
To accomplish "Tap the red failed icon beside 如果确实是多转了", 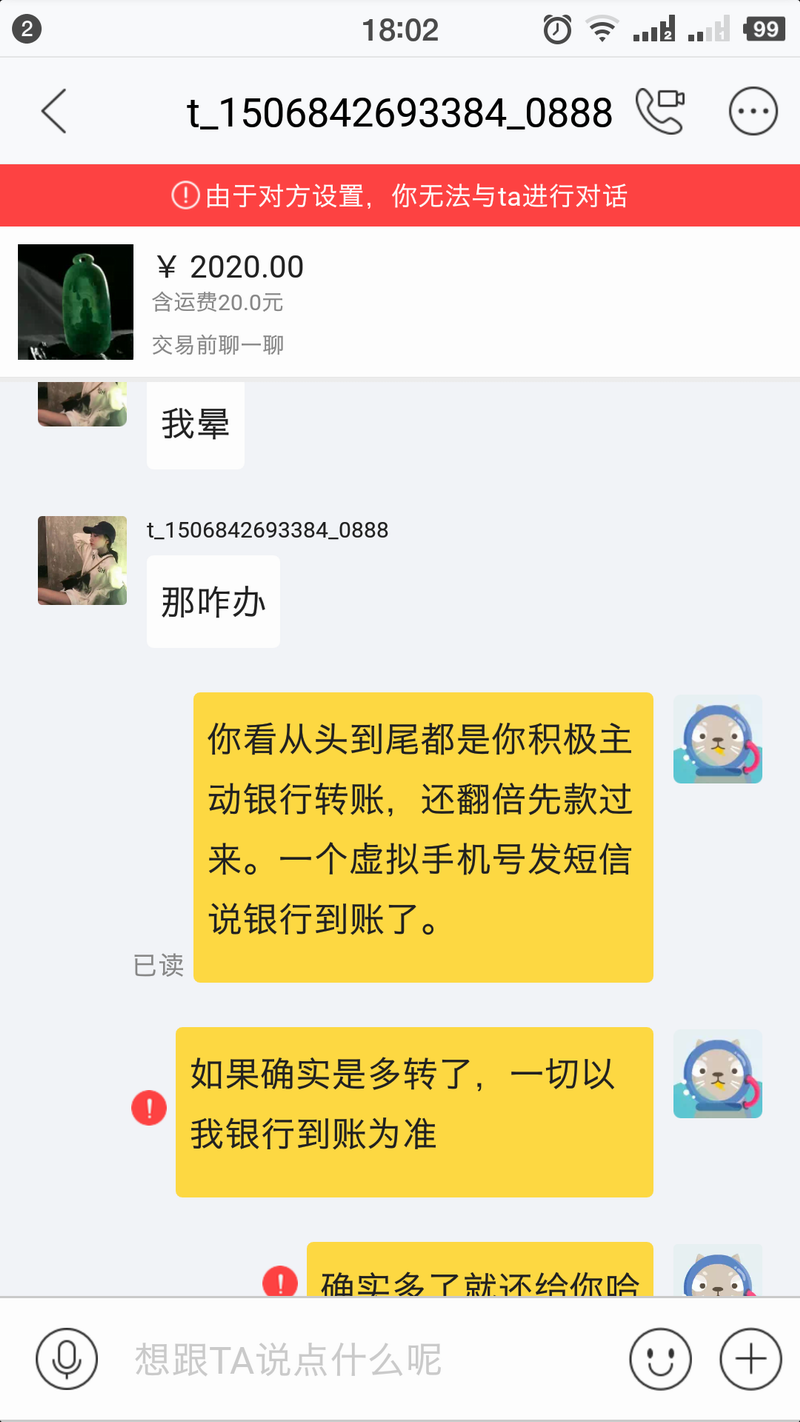I will (x=149, y=1108).
